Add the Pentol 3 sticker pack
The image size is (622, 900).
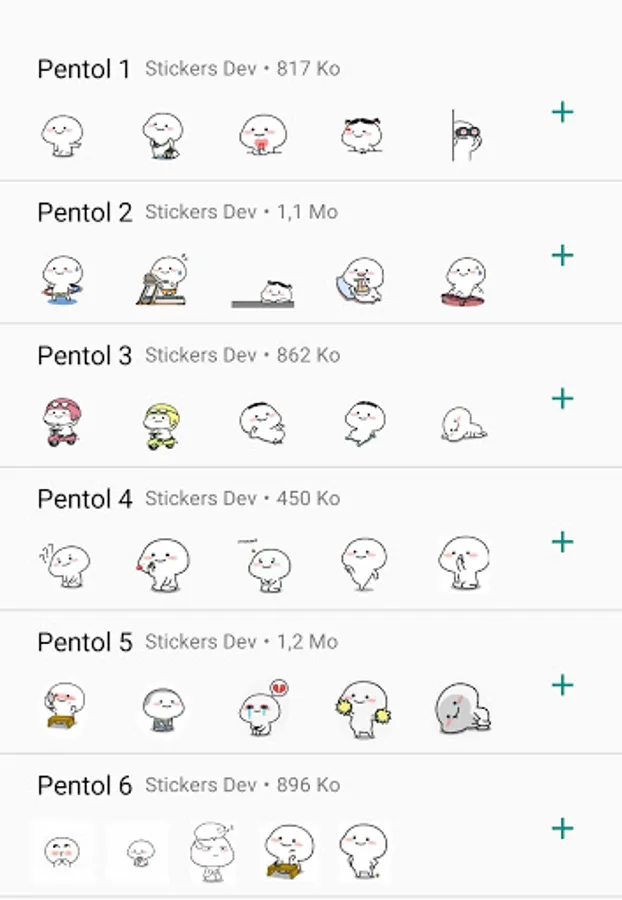563,399
